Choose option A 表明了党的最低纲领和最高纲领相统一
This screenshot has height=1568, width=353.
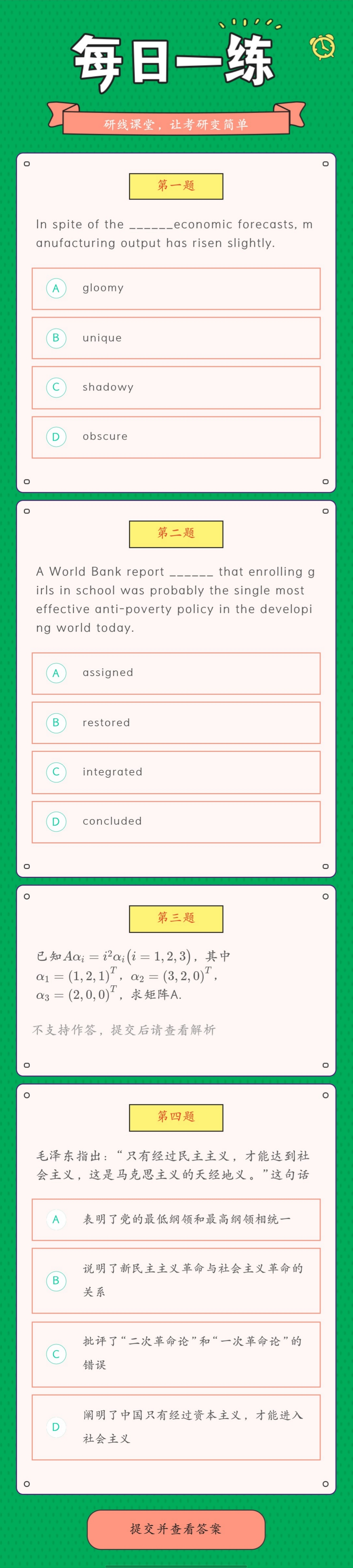point(176,1219)
